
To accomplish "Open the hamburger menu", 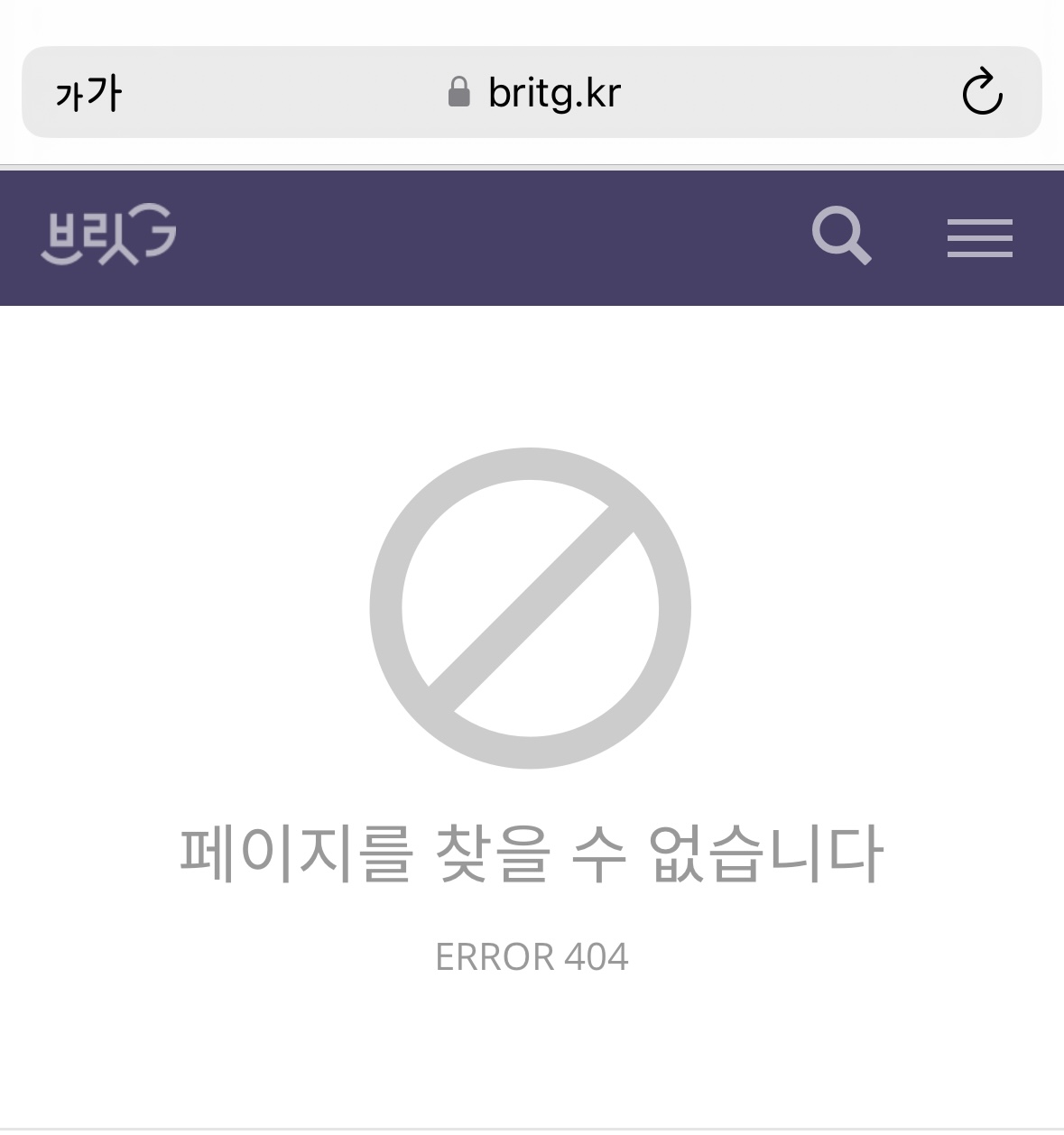I will coord(979,238).
